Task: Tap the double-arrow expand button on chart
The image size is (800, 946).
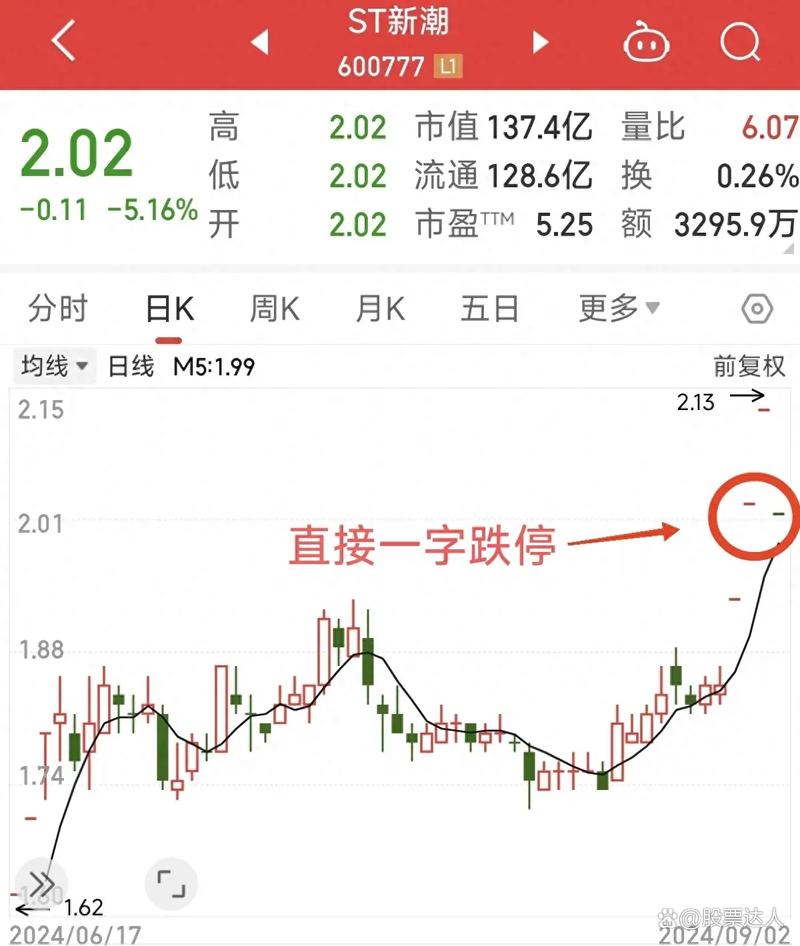Action: point(41,883)
